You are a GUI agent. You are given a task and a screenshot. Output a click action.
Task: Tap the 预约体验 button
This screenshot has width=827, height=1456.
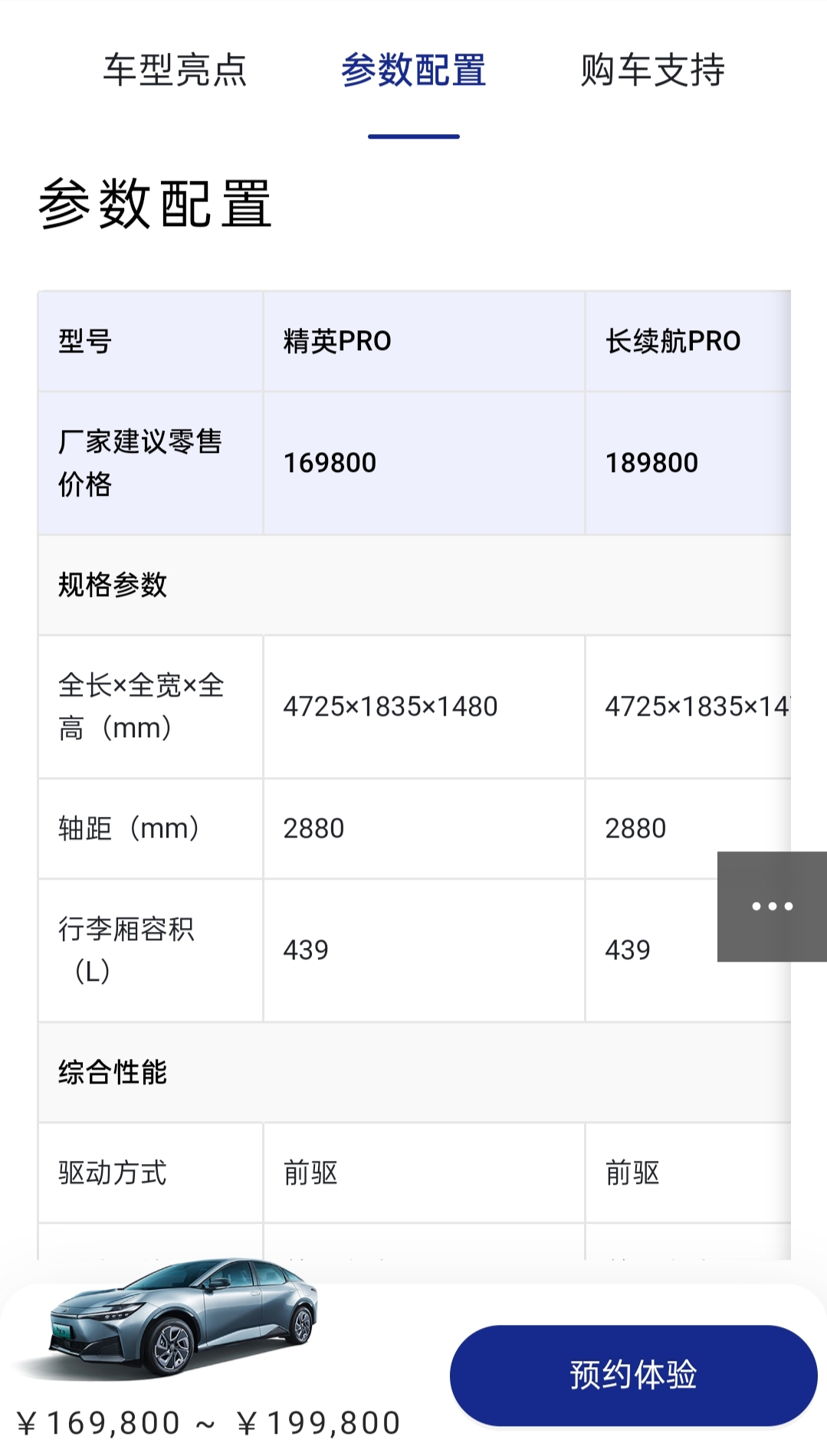click(633, 1375)
